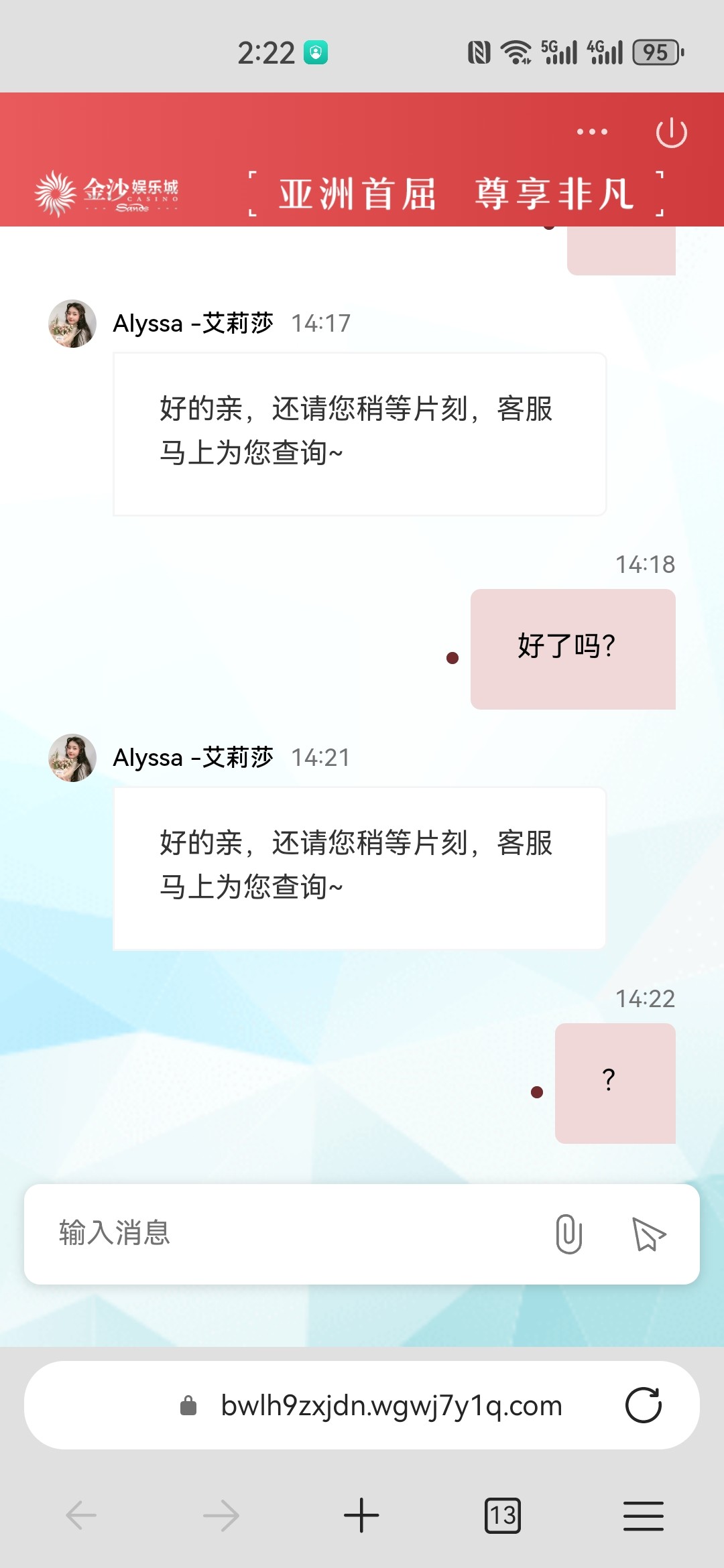Screen dimensions: 724x1568
Task: Open a new browser tab
Action: (x=361, y=1515)
